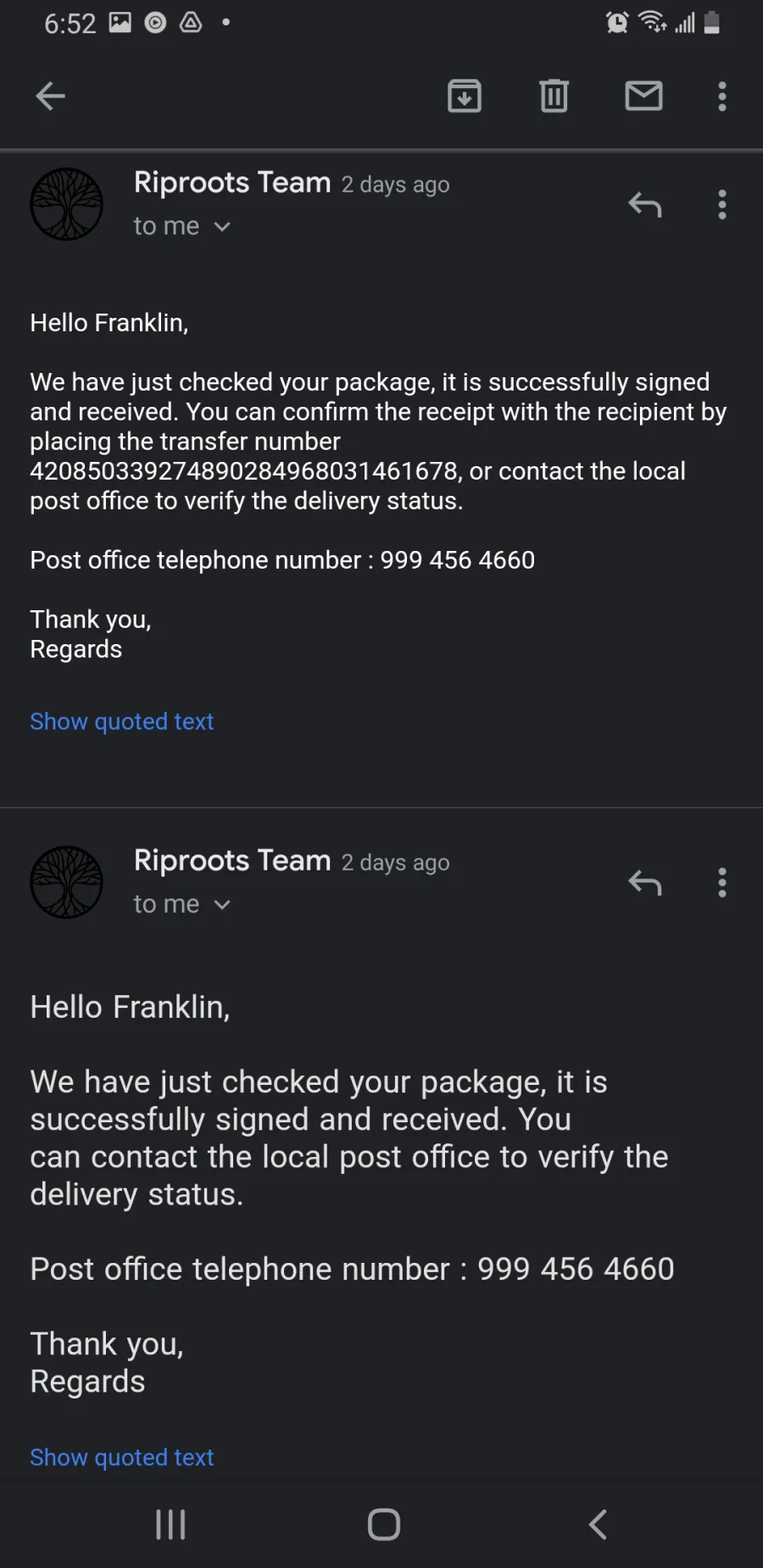Mark the conversation as unread
The image size is (763, 1568).
point(643,96)
